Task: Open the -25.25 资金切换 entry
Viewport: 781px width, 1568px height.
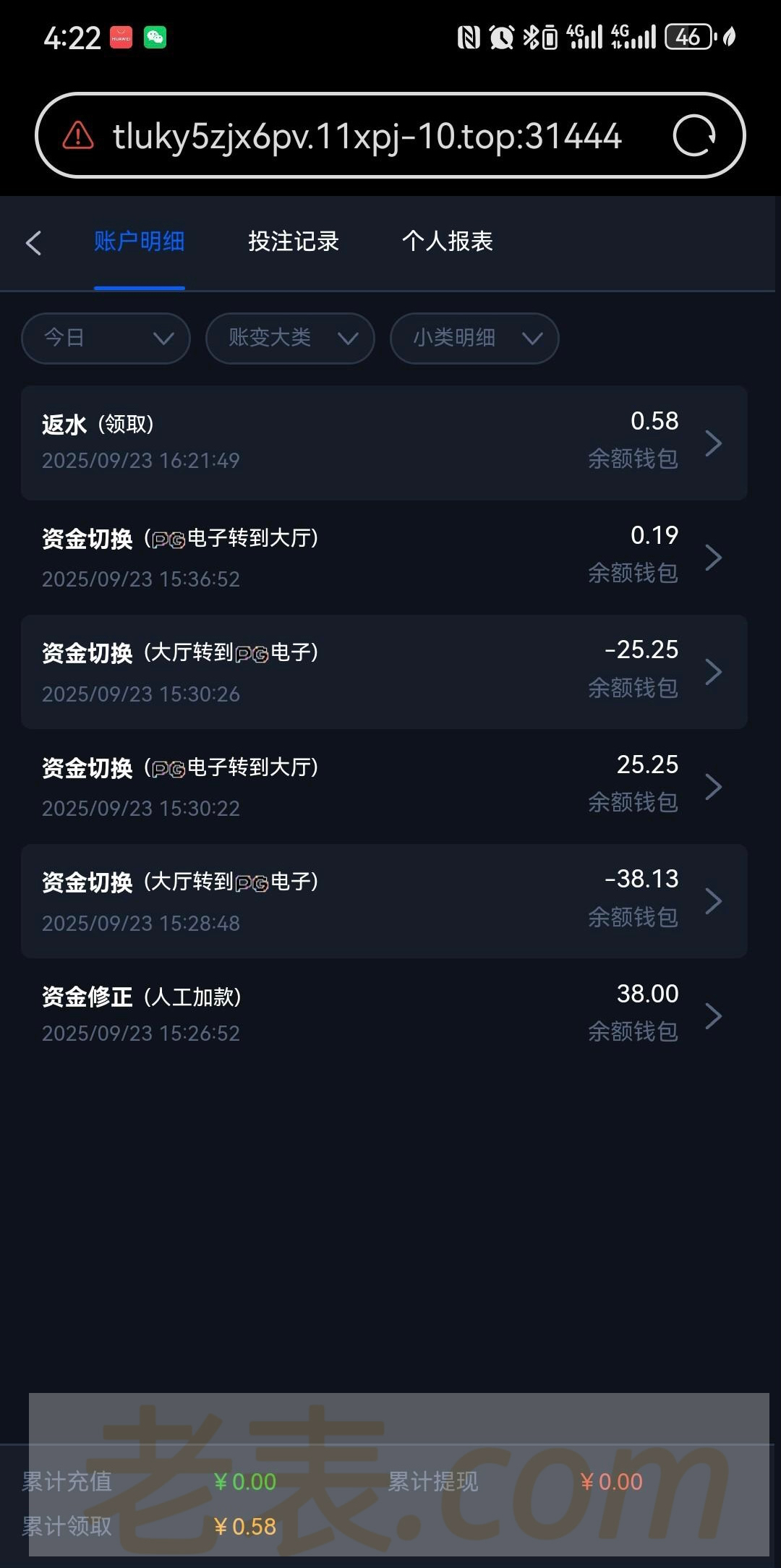Action: tap(384, 672)
